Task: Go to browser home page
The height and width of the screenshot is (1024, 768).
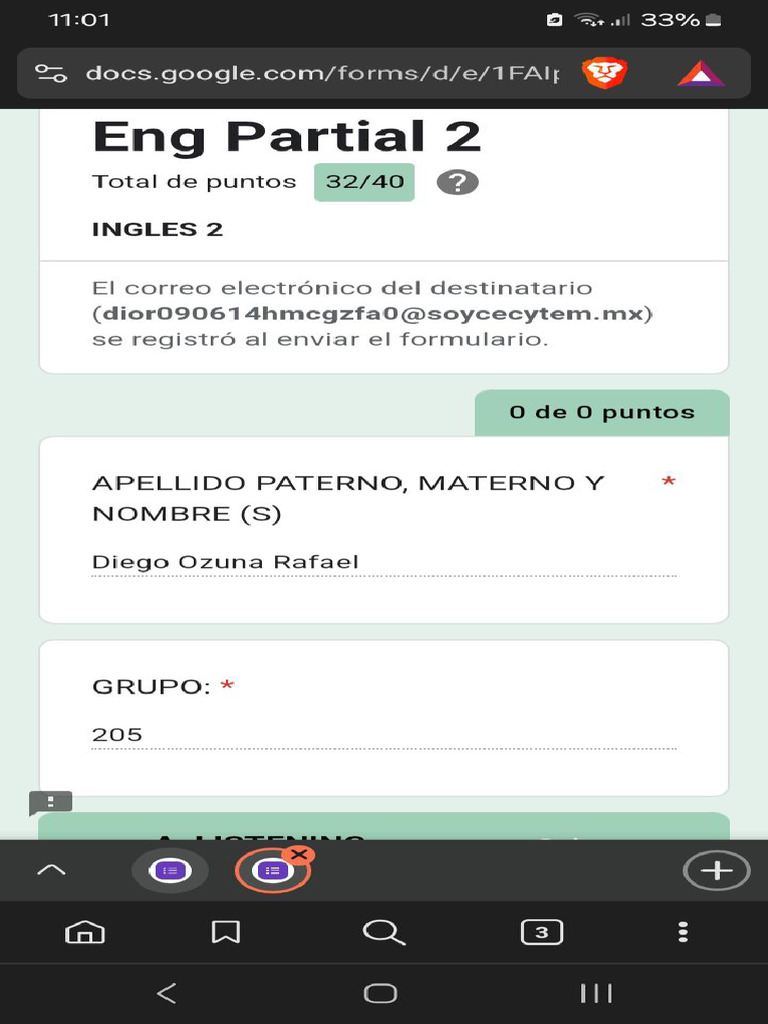Action: tap(85, 932)
